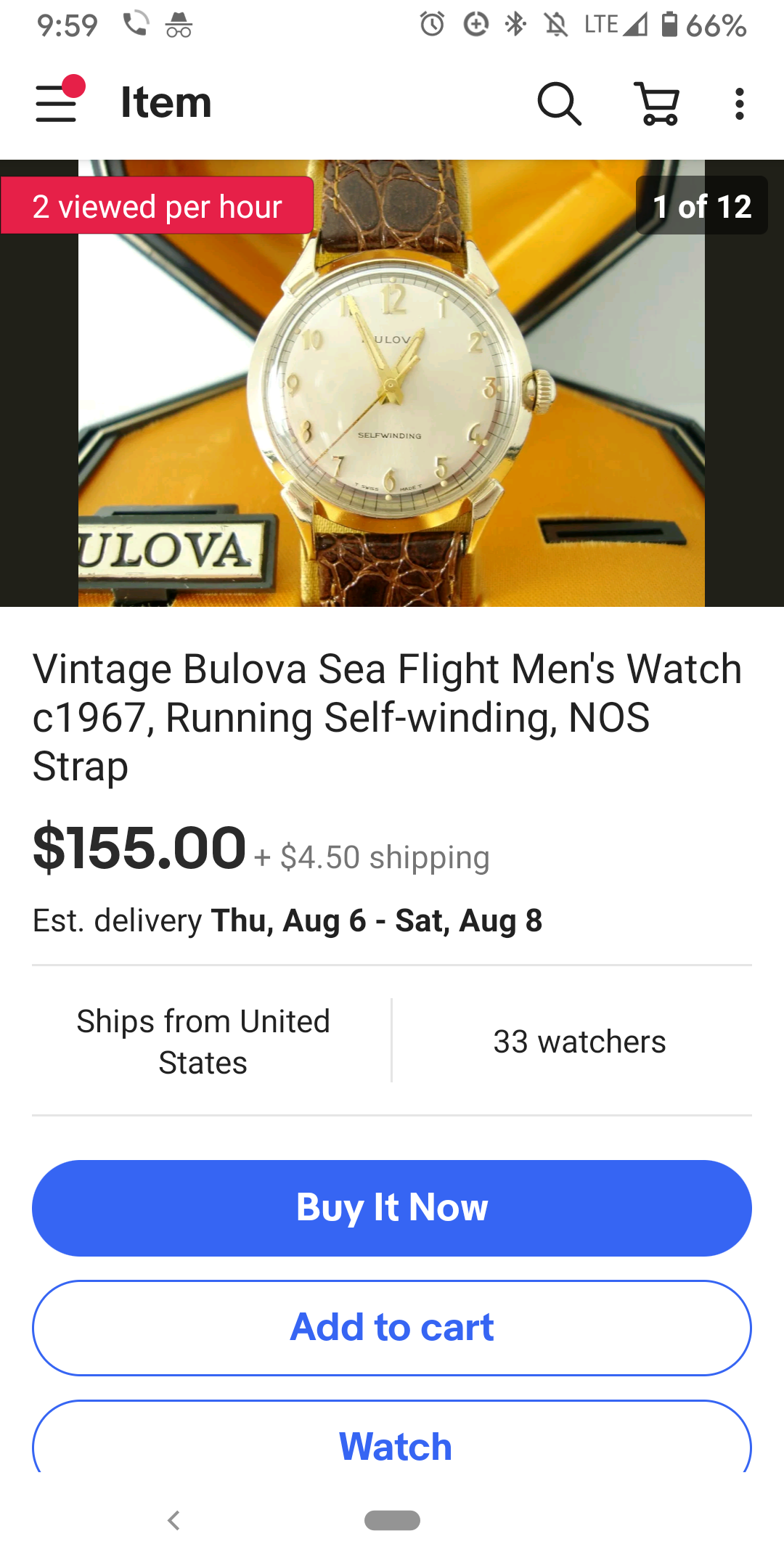Viewport: 784px width, 1568px height.
Task: Tap Watch to follow this item
Action: click(392, 1445)
